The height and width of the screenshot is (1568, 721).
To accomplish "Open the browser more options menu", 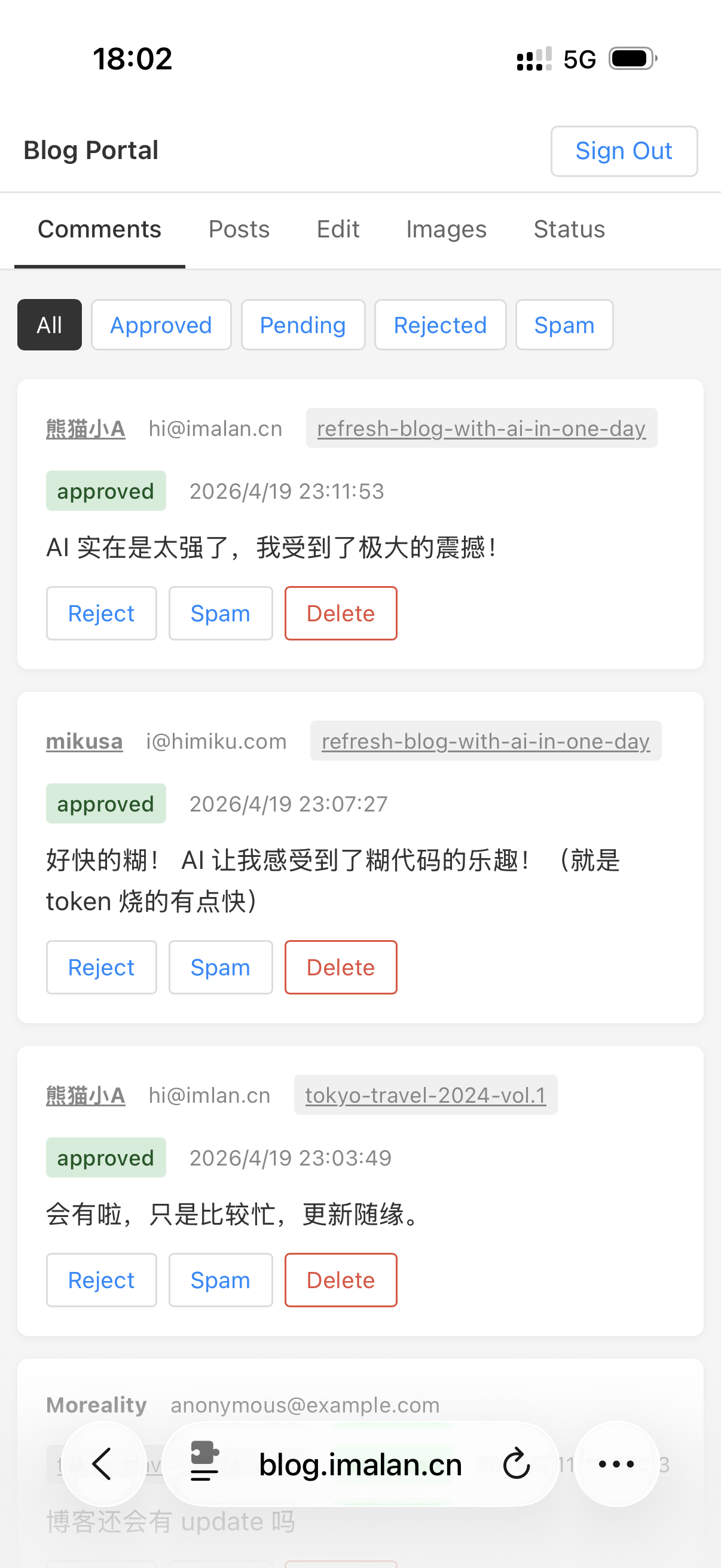I will (616, 1464).
